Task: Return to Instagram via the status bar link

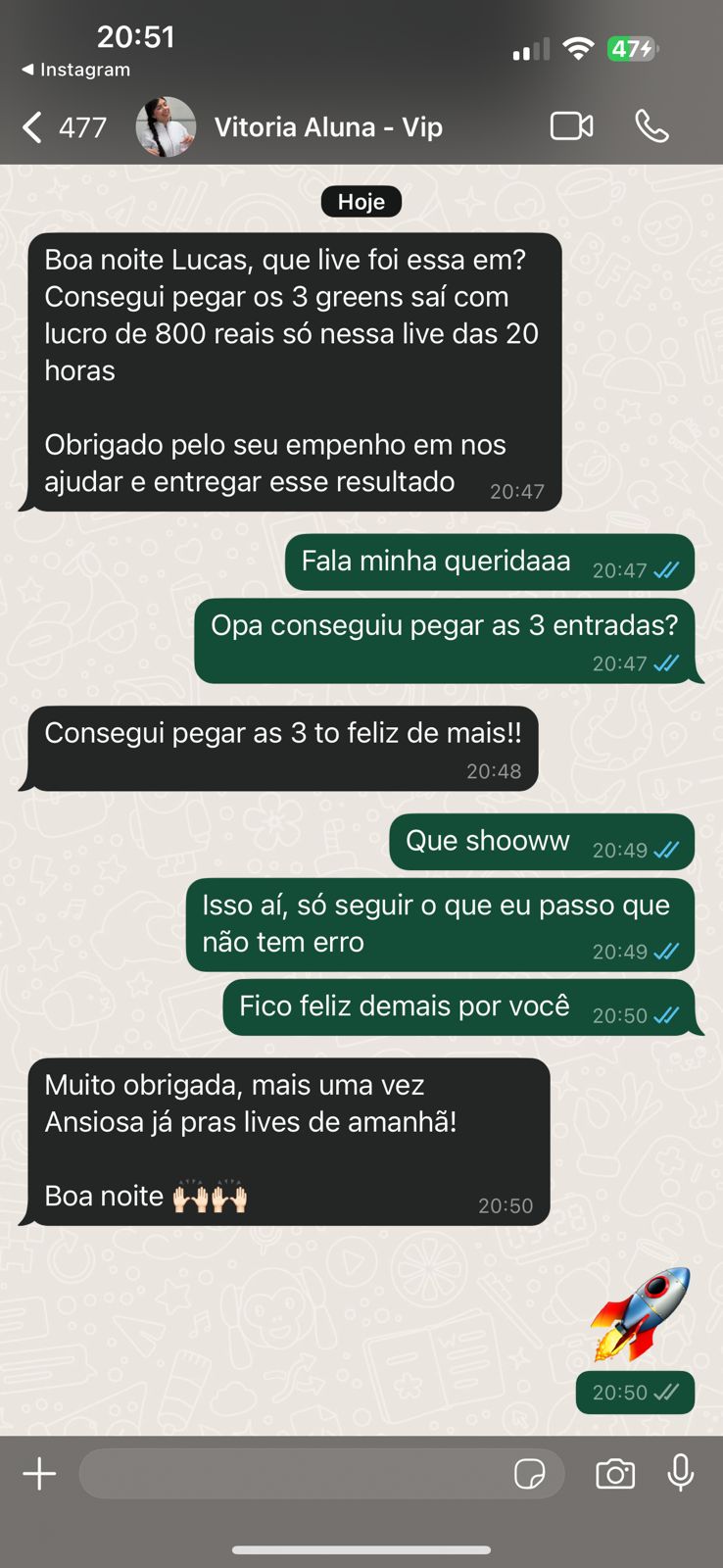Action: click(x=76, y=70)
